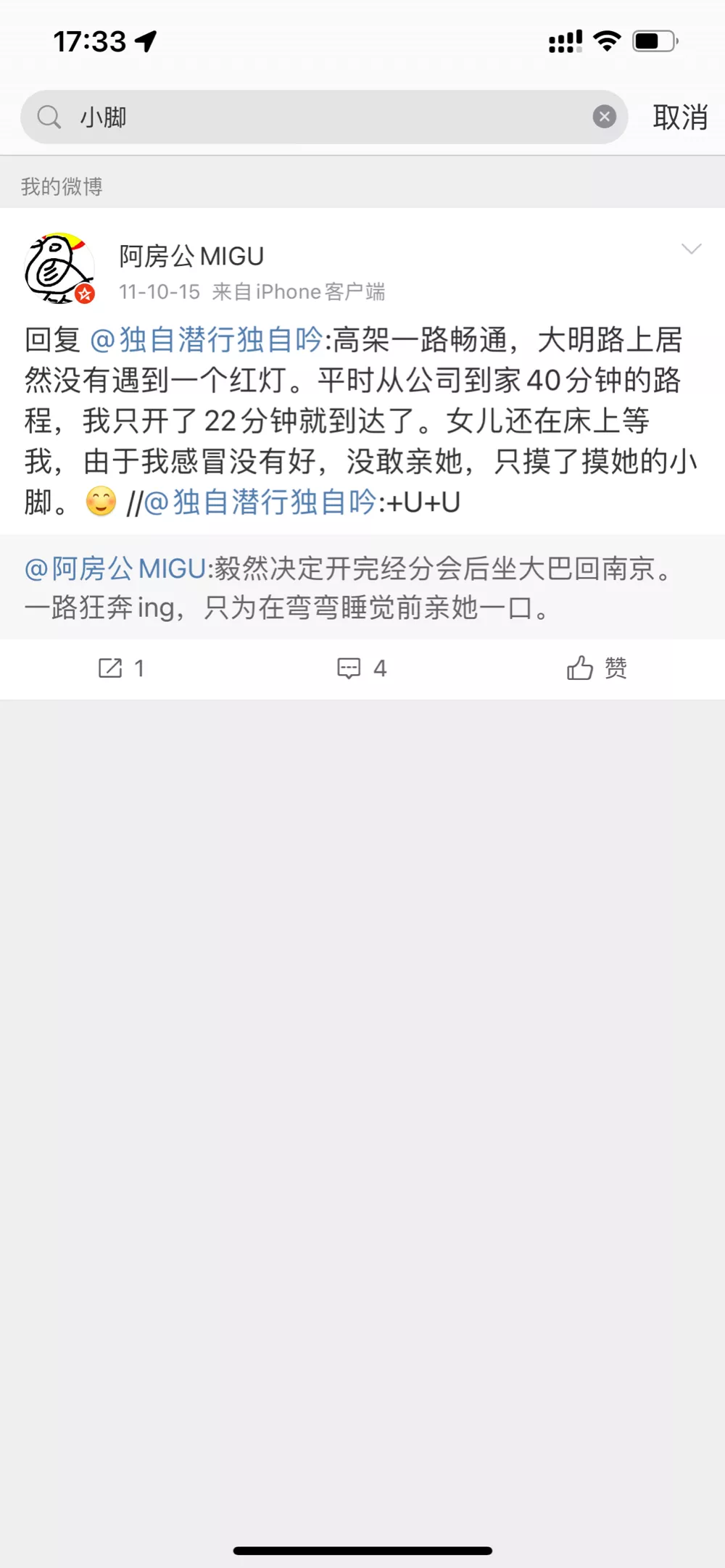Viewport: 725px width, 1568px height.
Task: Tap 取消 to cancel the search
Action: click(x=680, y=117)
